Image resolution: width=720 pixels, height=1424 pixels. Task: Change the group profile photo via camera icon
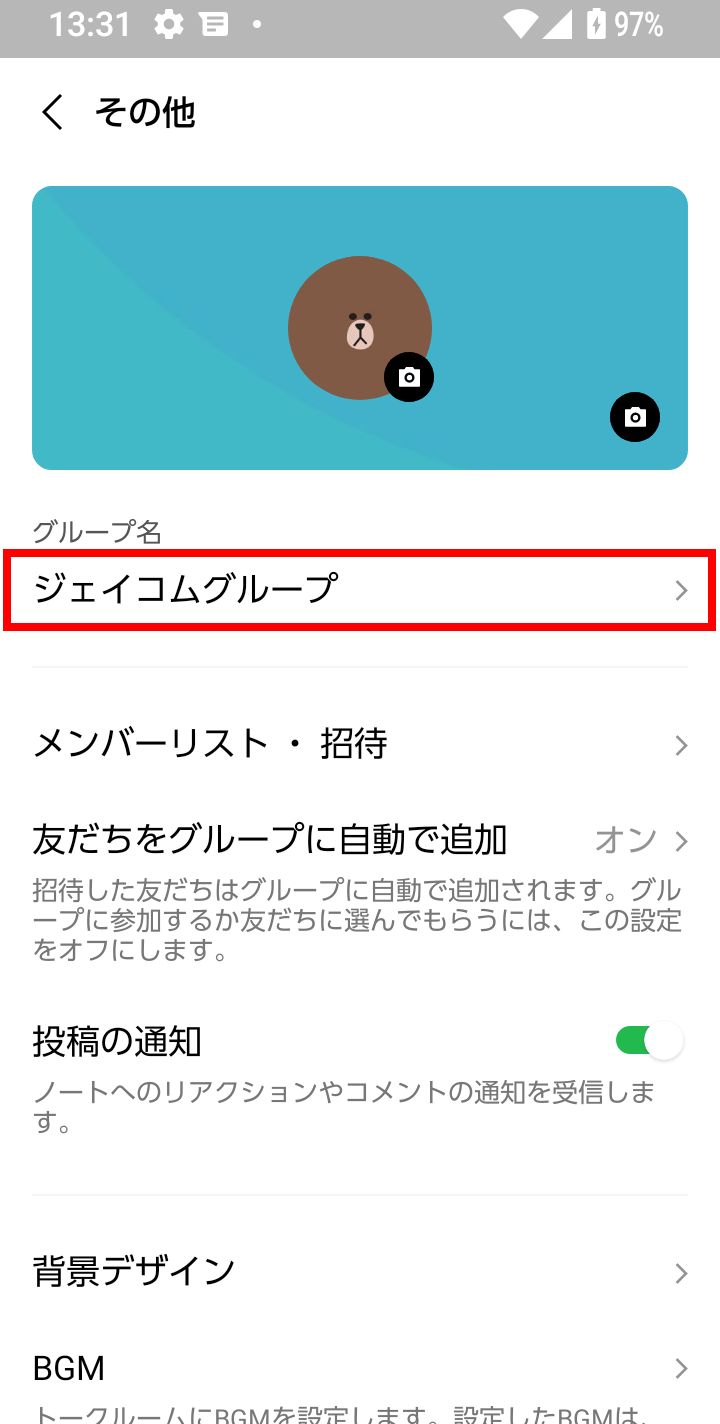pyautogui.click(x=409, y=377)
